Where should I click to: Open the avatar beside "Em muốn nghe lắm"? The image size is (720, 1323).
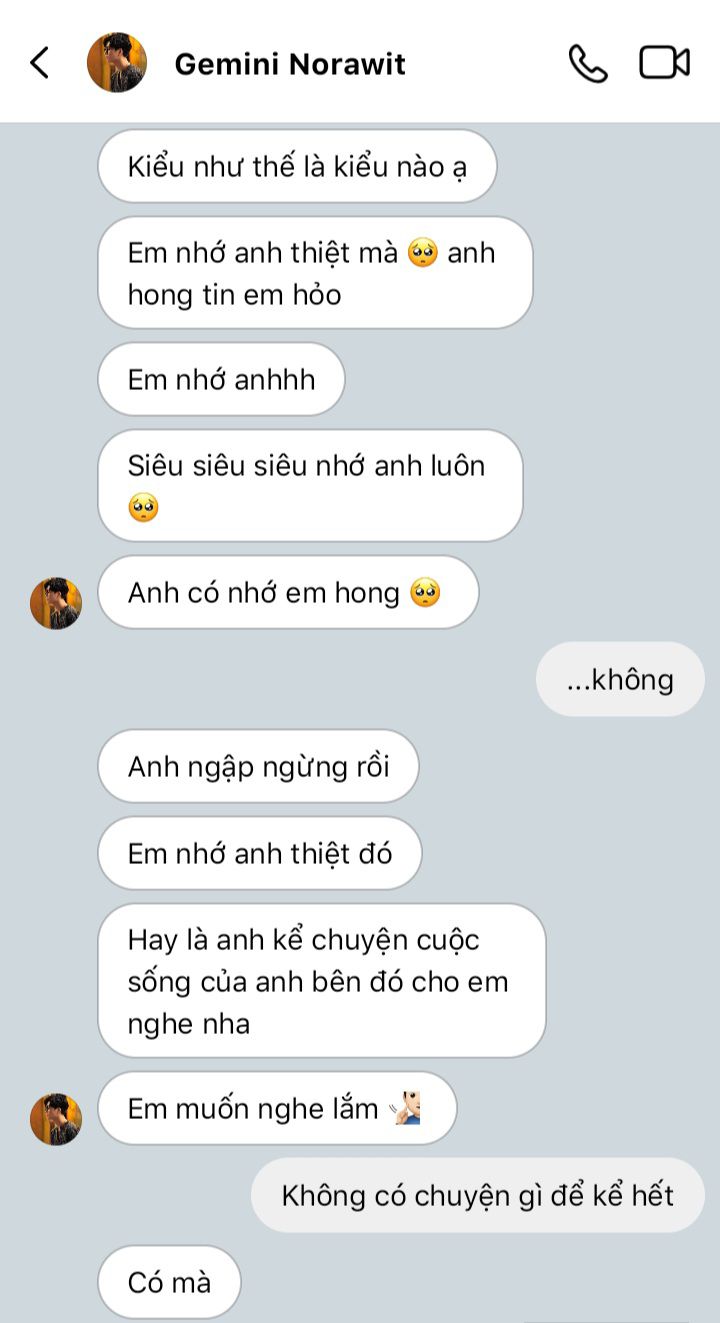[56, 1119]
